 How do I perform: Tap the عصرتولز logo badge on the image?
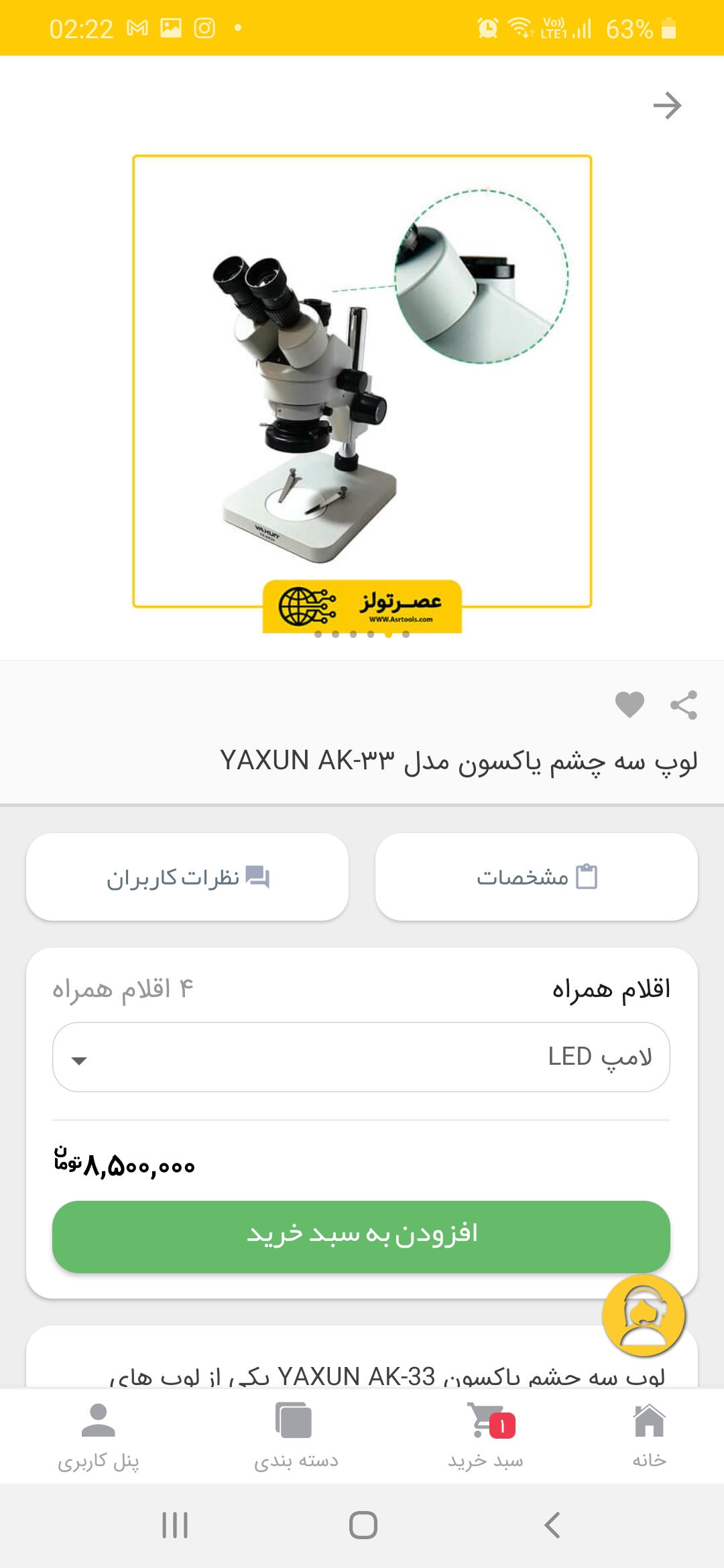[x=362, y=606]
